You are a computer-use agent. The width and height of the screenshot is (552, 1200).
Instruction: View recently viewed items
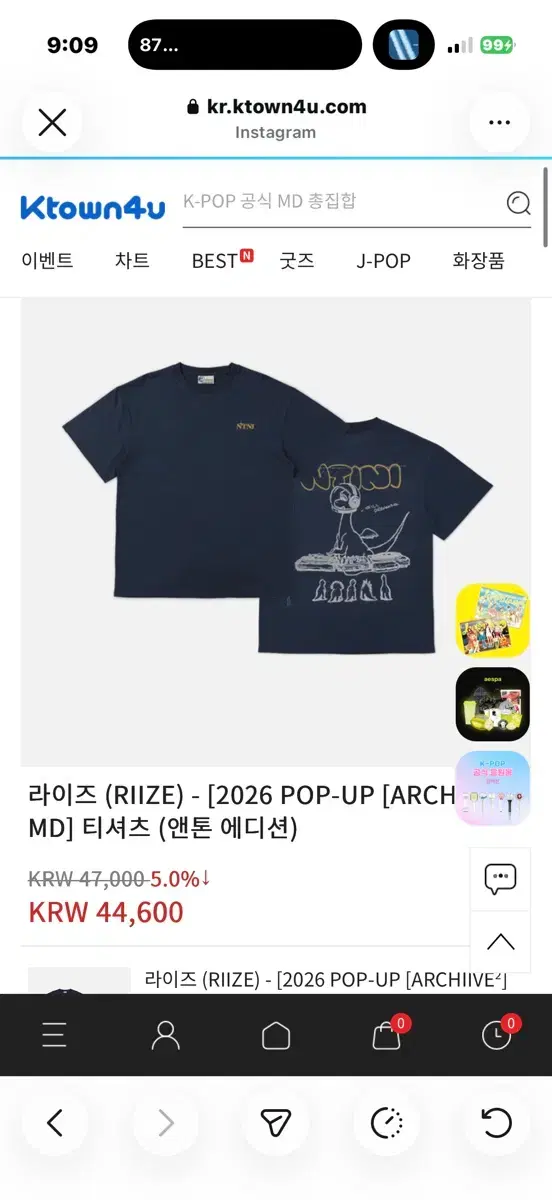pyautogui.click(x=498, y=1033)
